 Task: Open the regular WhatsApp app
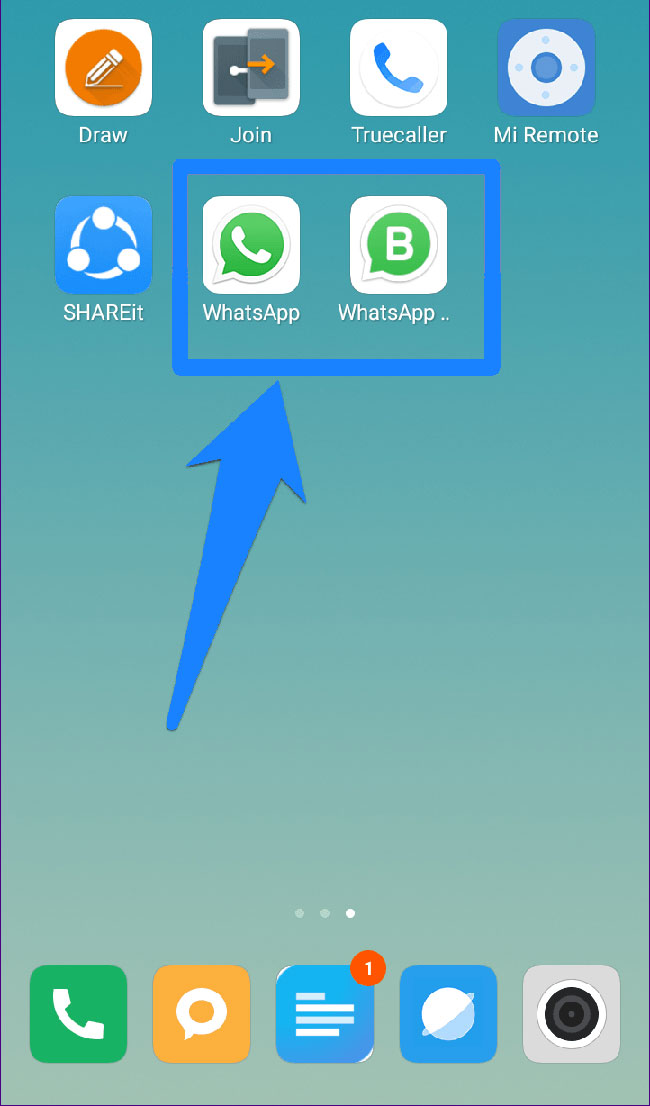252,245
